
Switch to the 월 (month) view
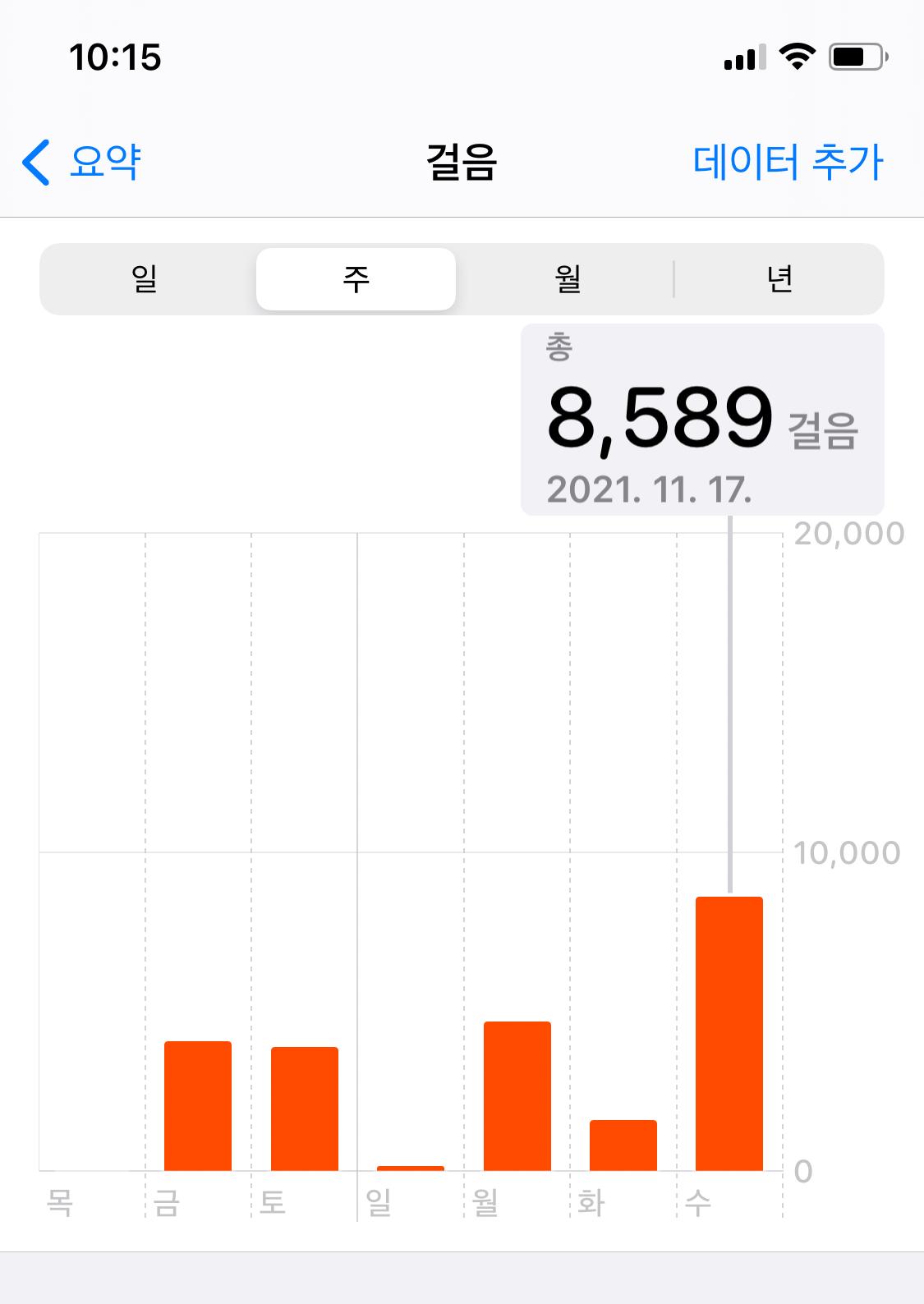point(567,279)
